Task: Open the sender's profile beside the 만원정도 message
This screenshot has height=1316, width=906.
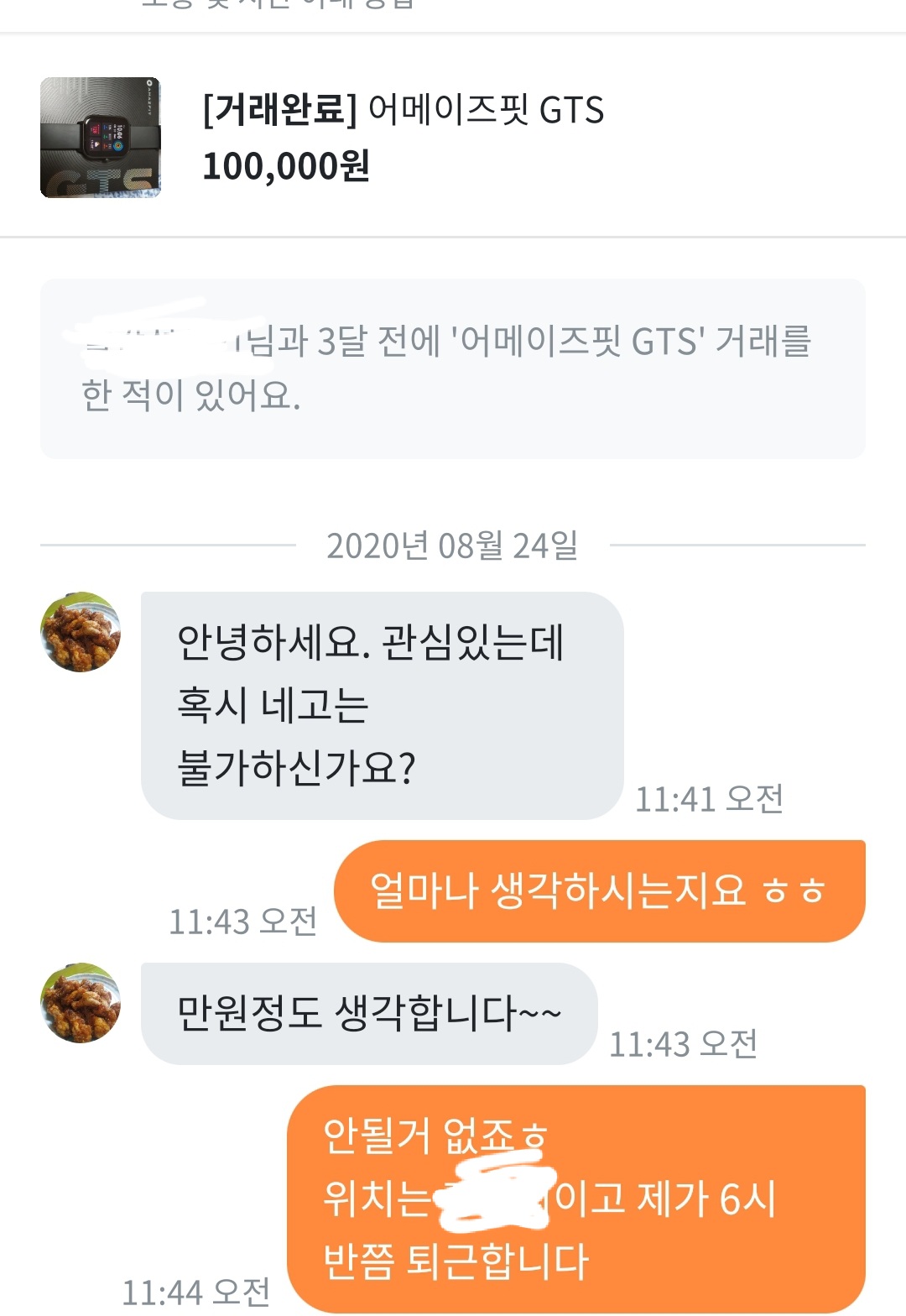Action: (x=81, y=1003)
